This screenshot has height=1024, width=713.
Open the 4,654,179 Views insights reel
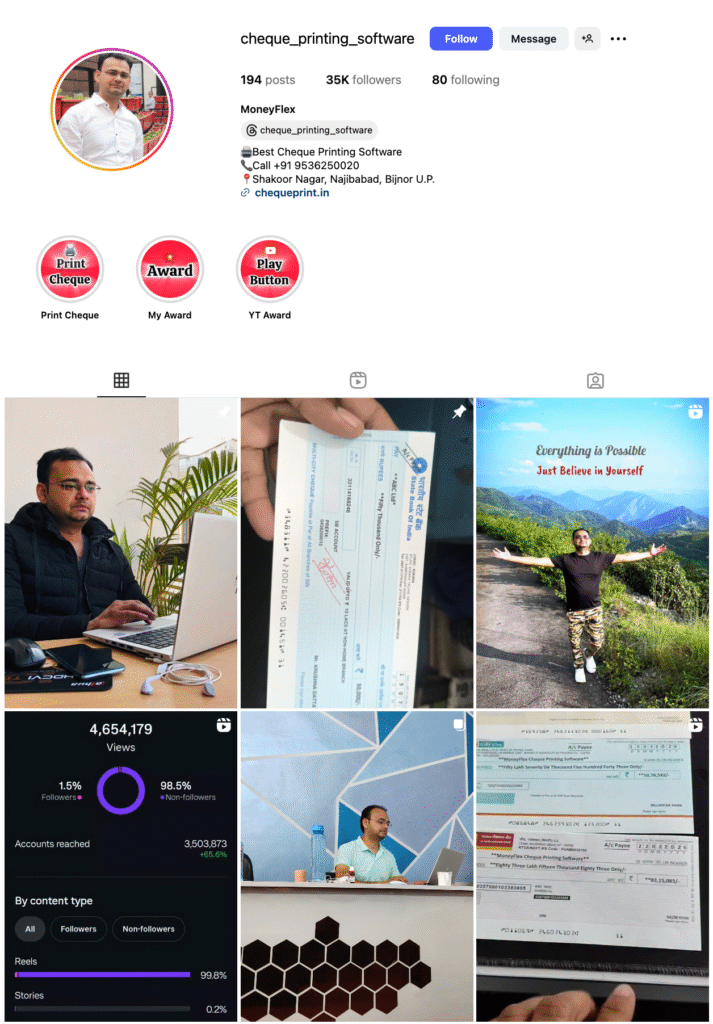click(121, 865)
